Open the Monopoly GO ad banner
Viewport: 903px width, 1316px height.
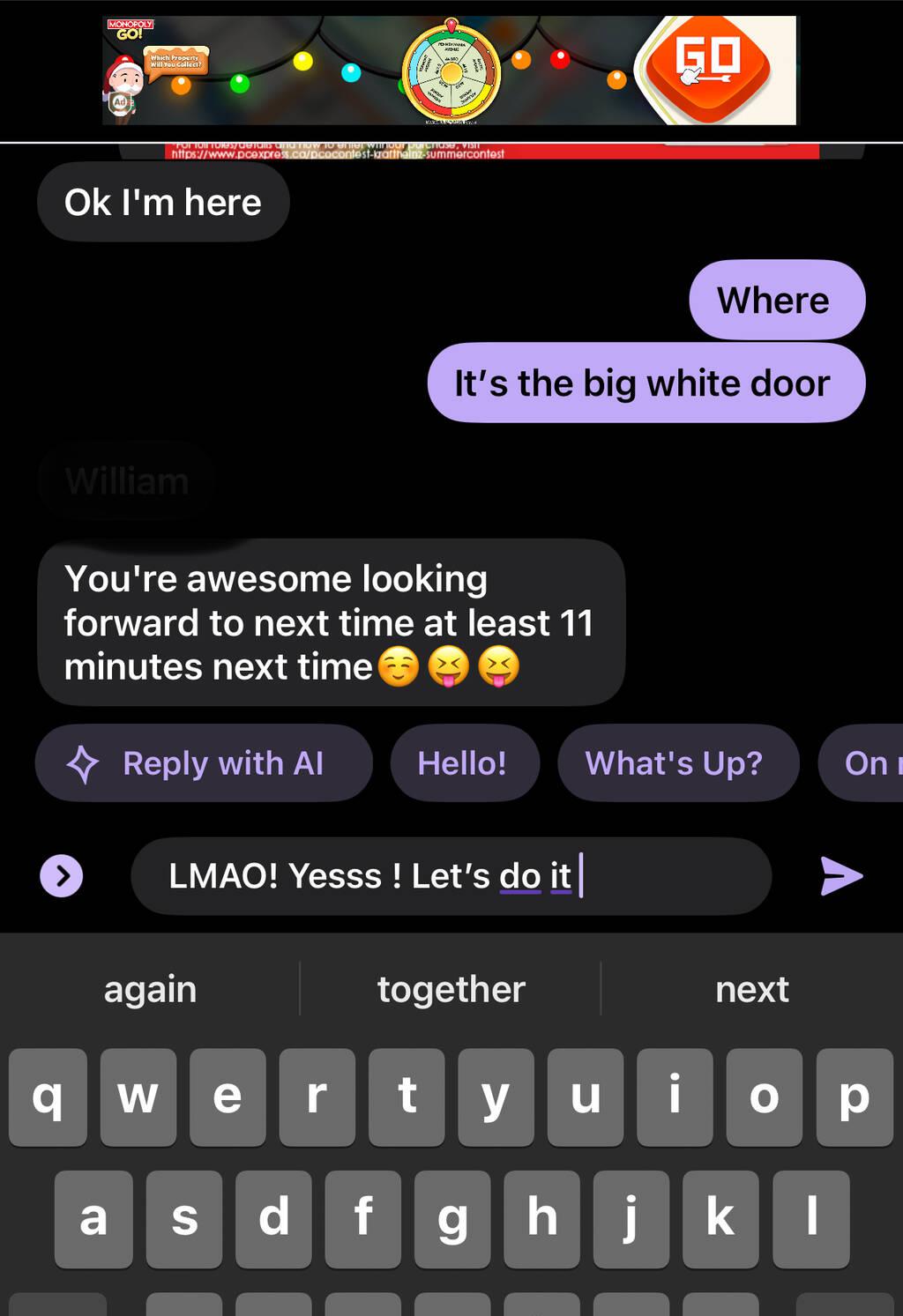(x=450, y=71)
